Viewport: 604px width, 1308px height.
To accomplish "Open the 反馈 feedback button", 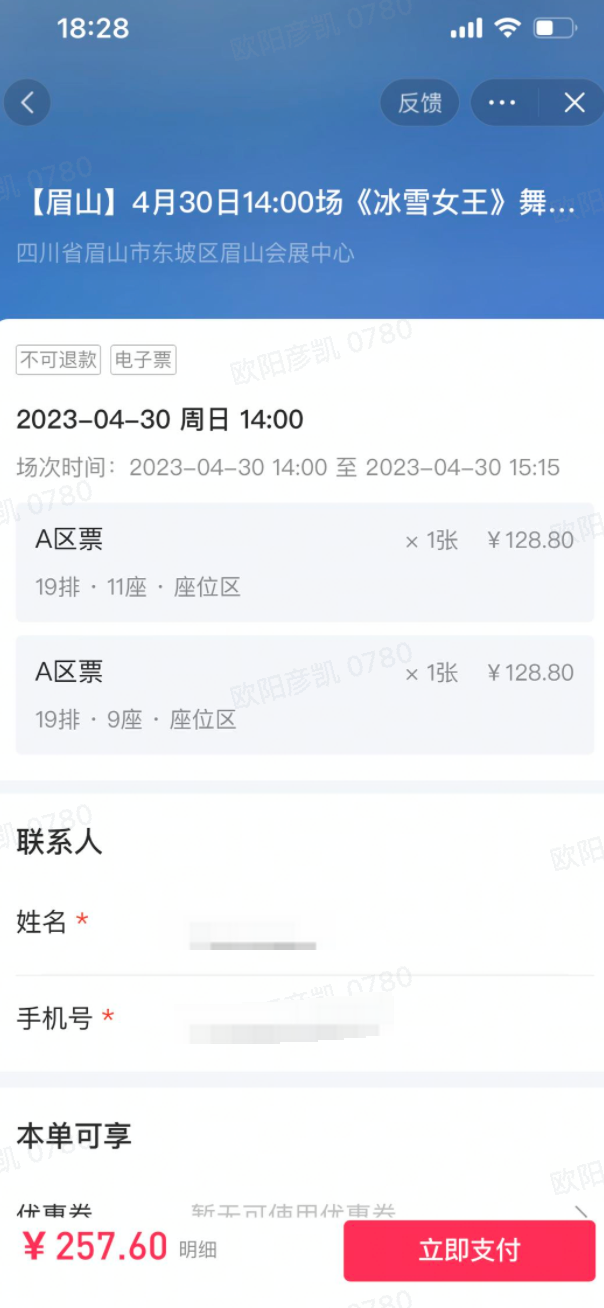I will [419, 102].
